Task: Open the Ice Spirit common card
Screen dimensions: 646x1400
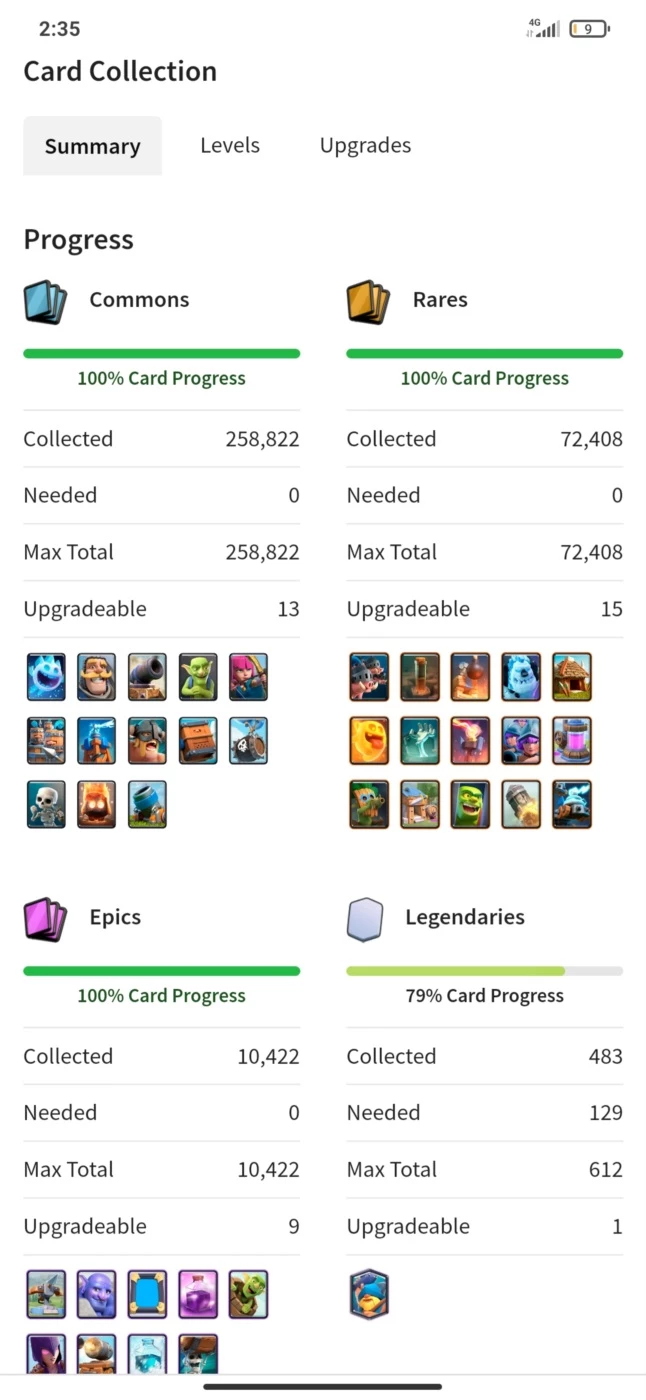Action: 46,677
